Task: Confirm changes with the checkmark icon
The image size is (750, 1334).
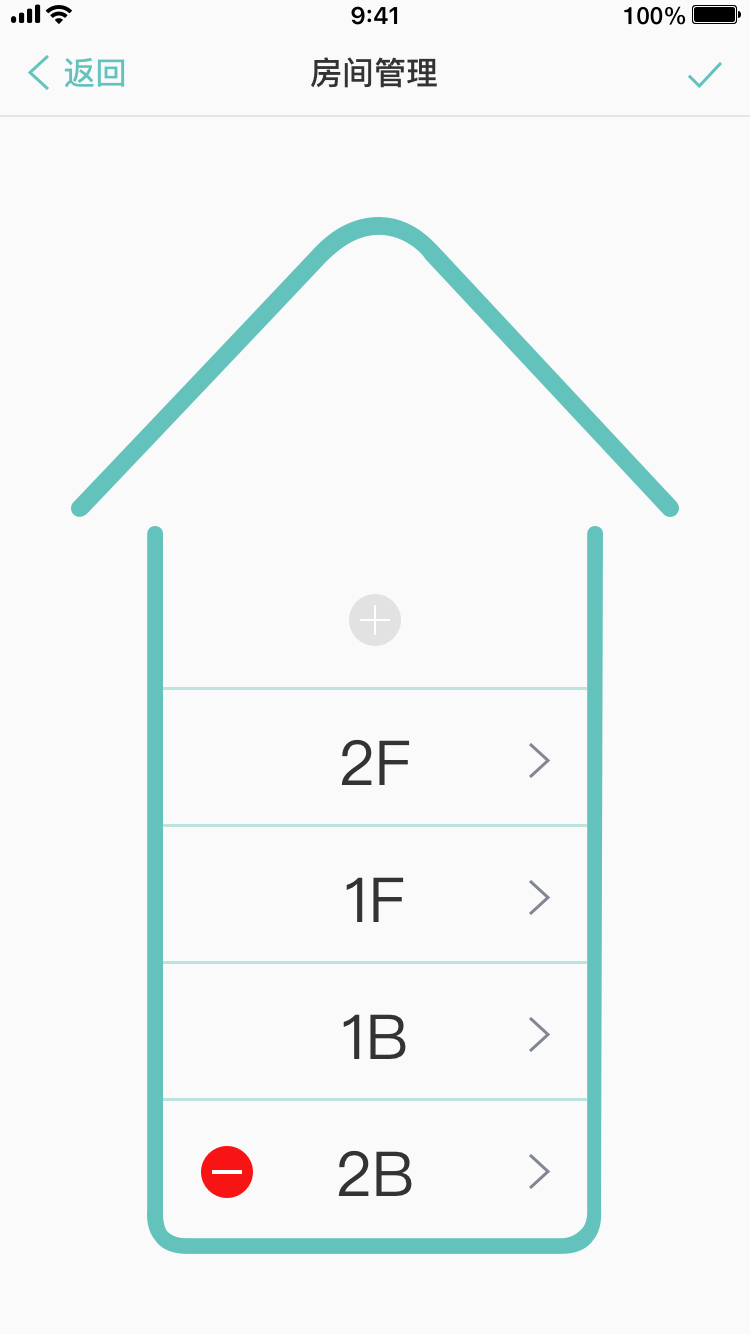Action: [x=705, y=75]
